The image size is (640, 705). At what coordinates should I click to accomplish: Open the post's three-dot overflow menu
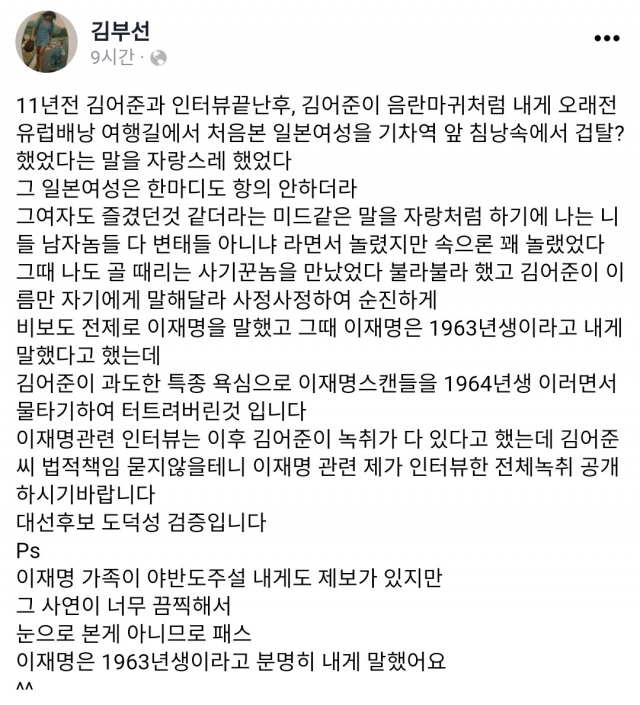tap(607, 38)
